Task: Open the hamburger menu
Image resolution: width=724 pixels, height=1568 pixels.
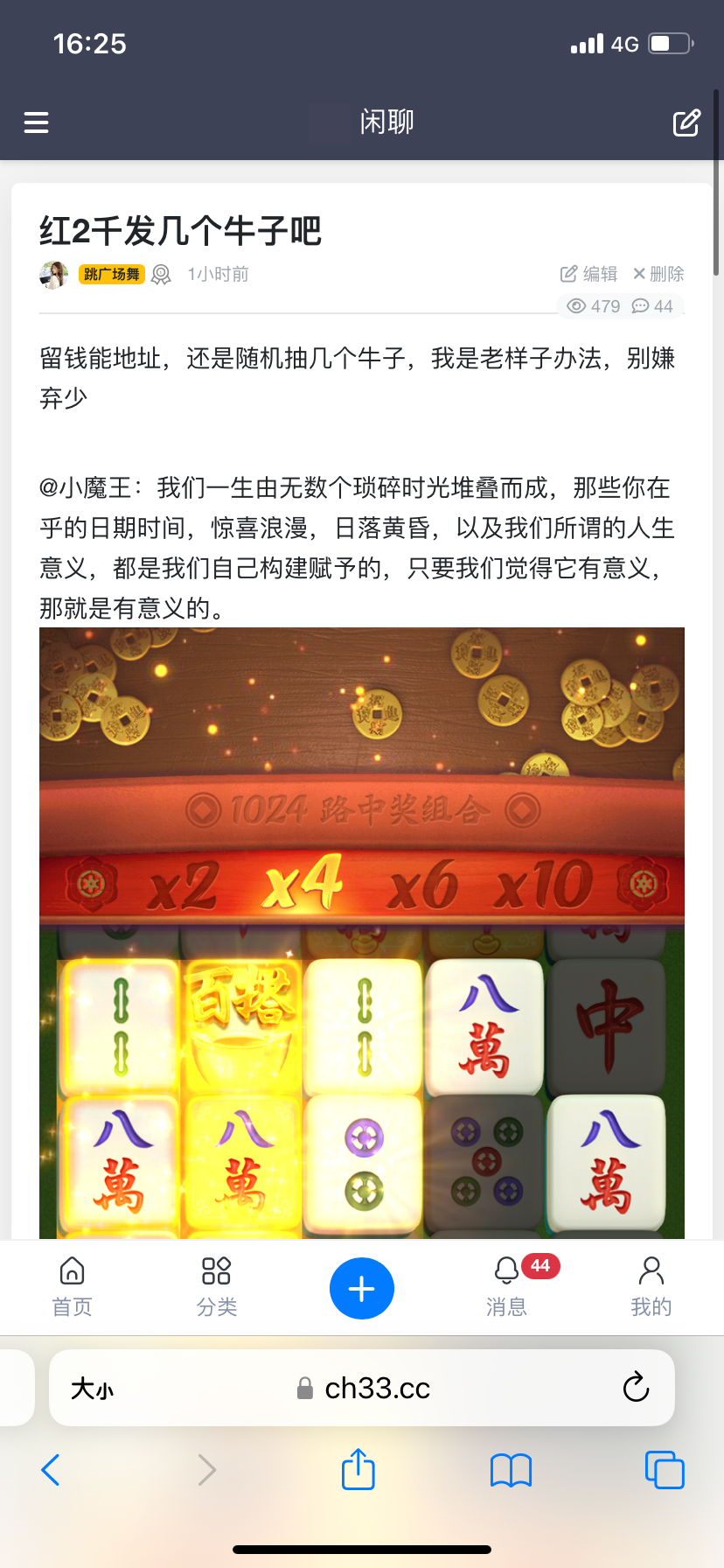Action: pyautogui.click(x=36, y=122)
